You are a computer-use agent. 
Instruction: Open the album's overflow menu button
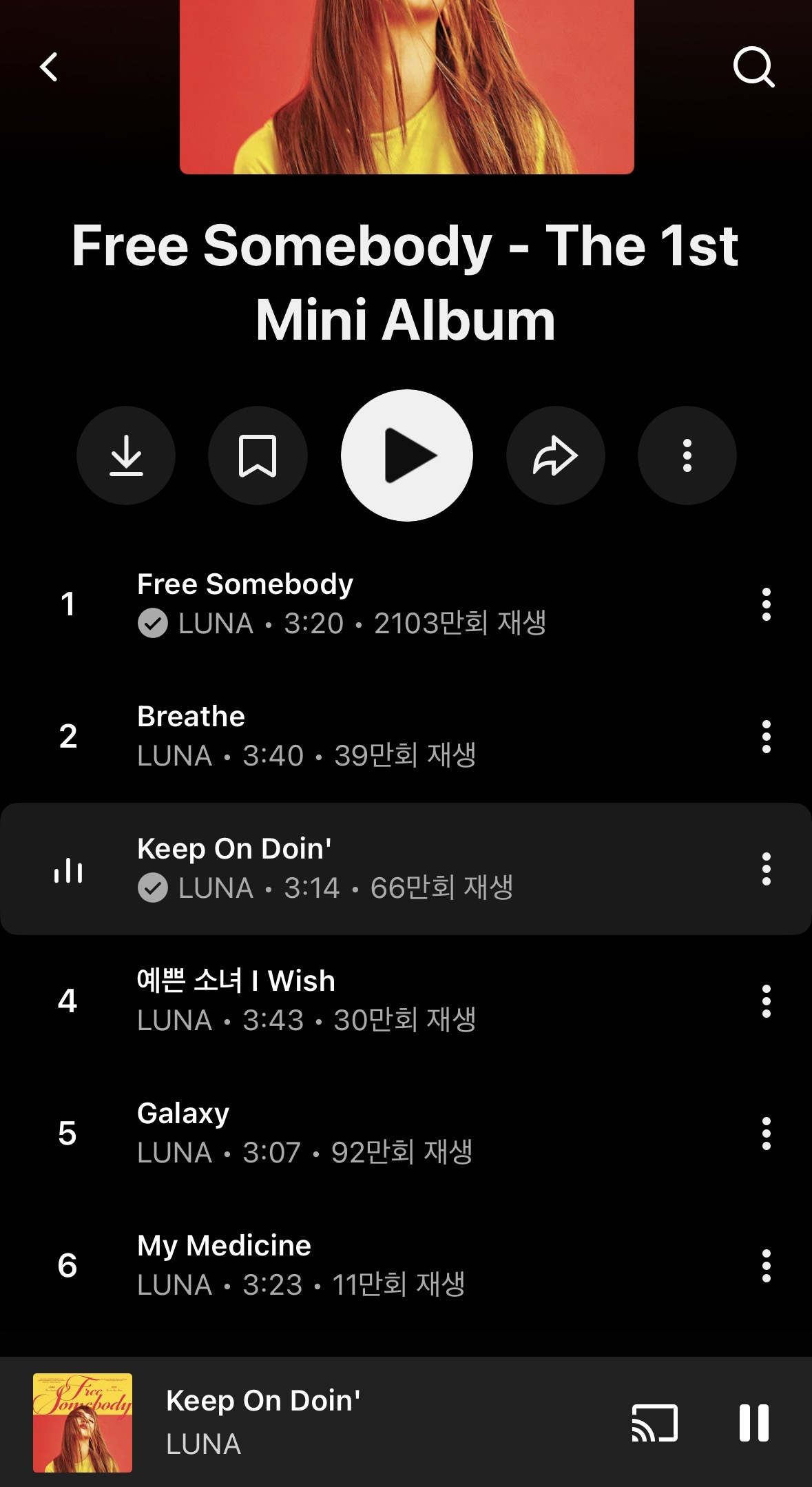click(x=687, y=455)
